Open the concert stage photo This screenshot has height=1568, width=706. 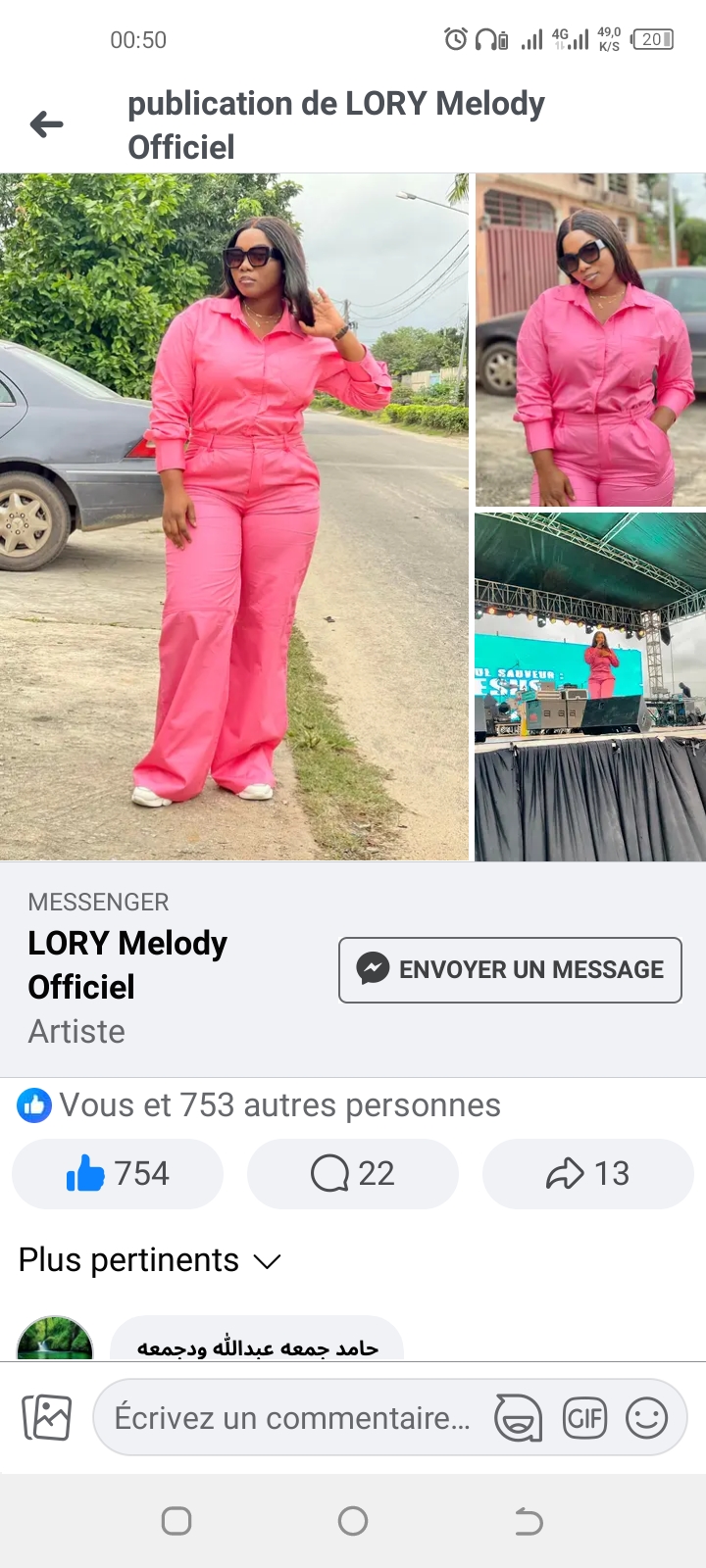tap(590, 686)
